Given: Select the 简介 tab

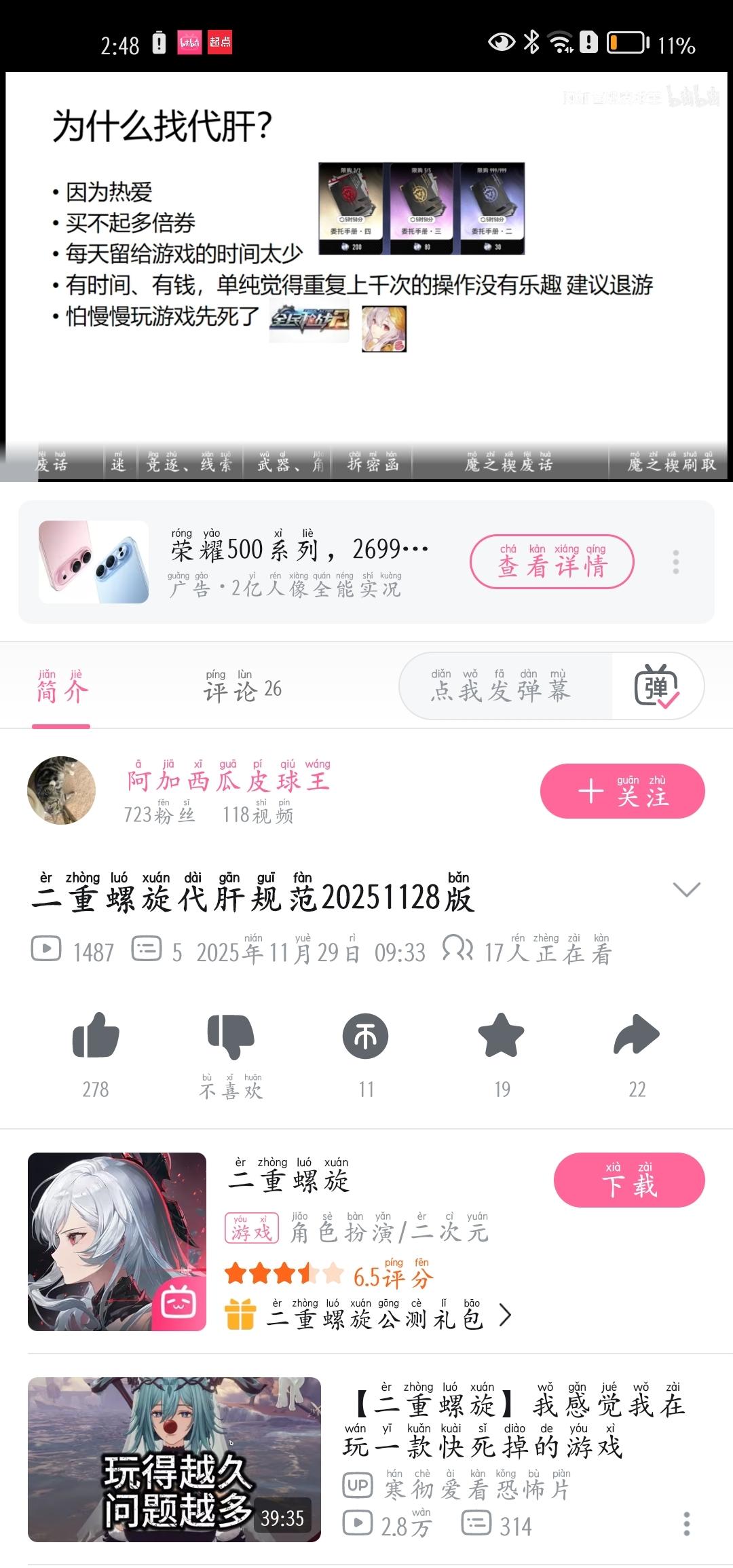Looking at the screenshot, I should click(61, 690).
